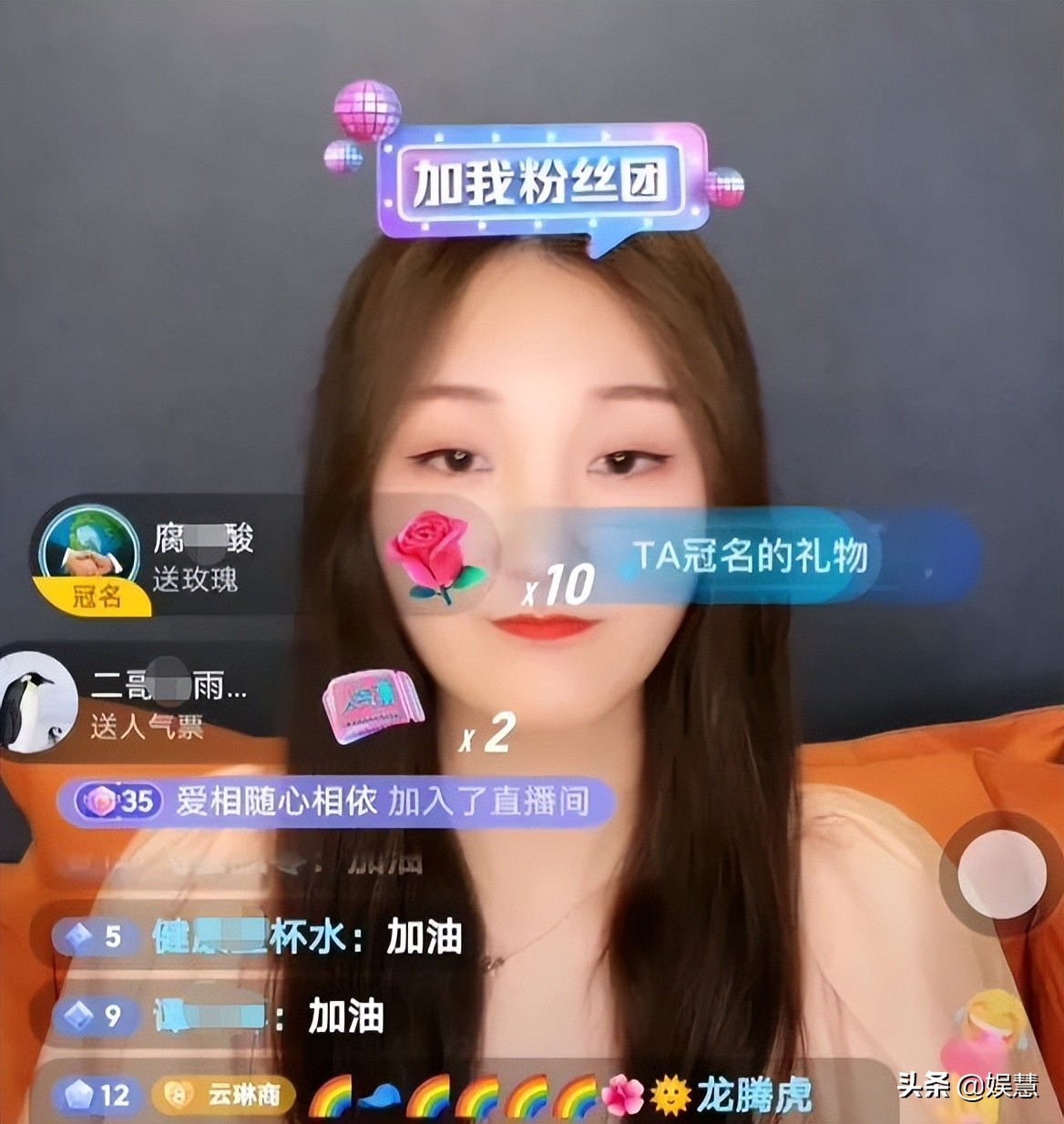
Task: Tap the TA冠名的礼物 gift banner
Action: tap(751, 556)
